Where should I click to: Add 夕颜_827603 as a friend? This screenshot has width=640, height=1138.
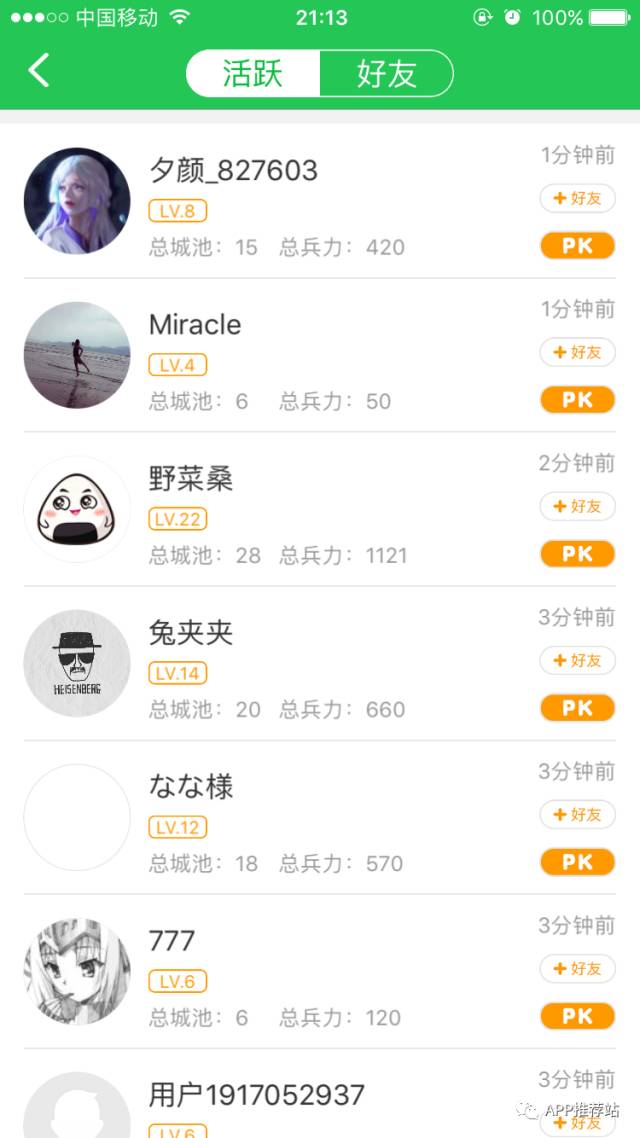[x=578, y=198]
